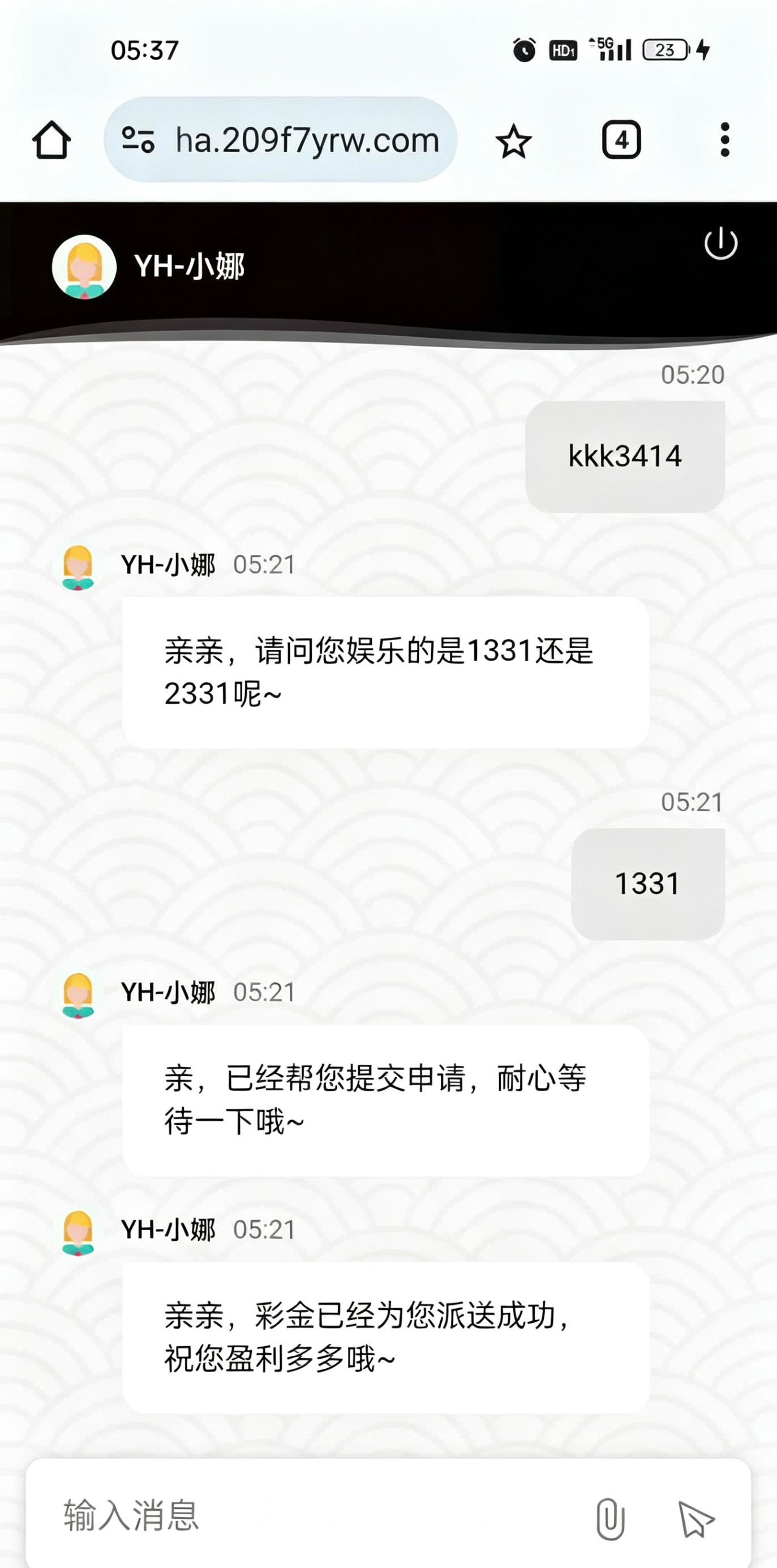777x1568 pixels.
Task: Attach a file with the paperclip icon
Action: tap(610, 1519)
